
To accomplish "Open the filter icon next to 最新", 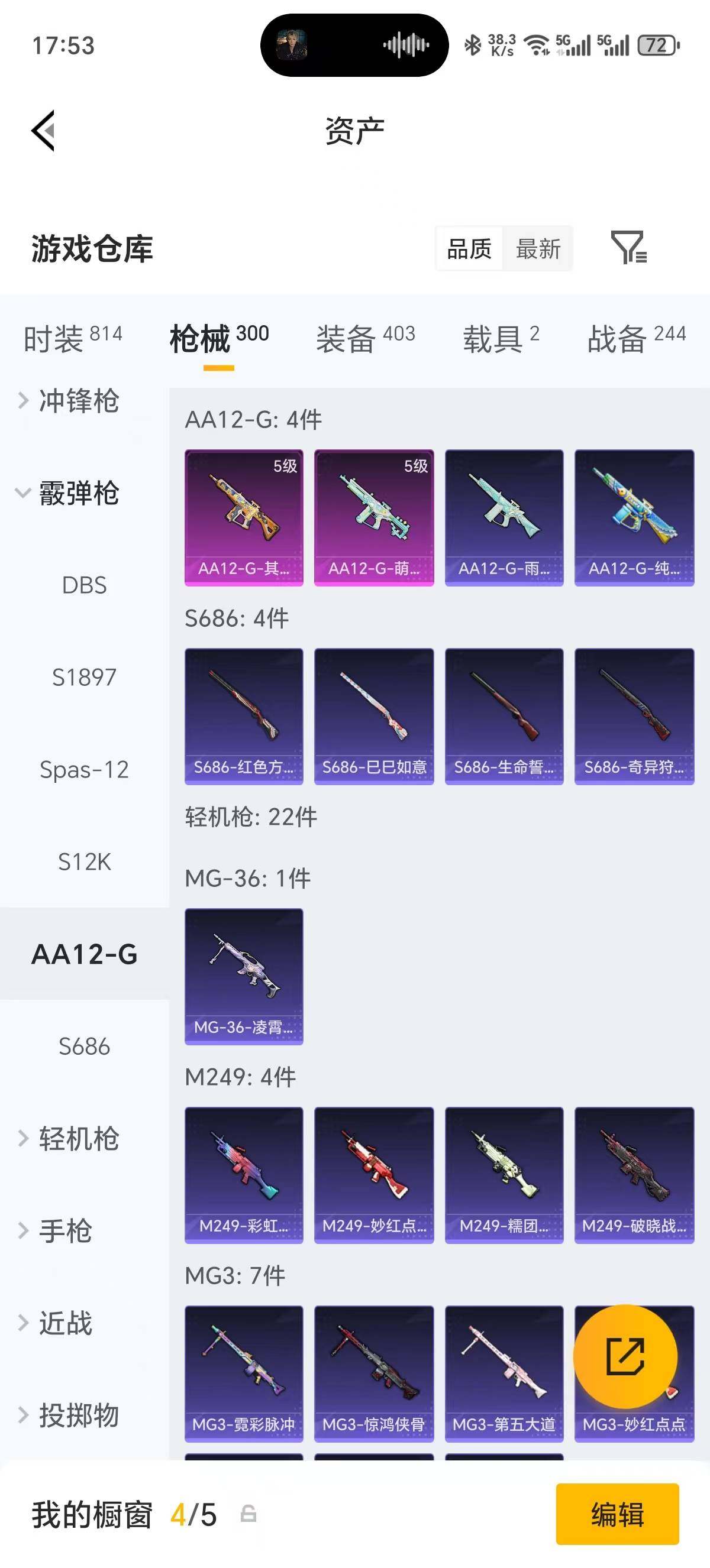I will 628,247.
